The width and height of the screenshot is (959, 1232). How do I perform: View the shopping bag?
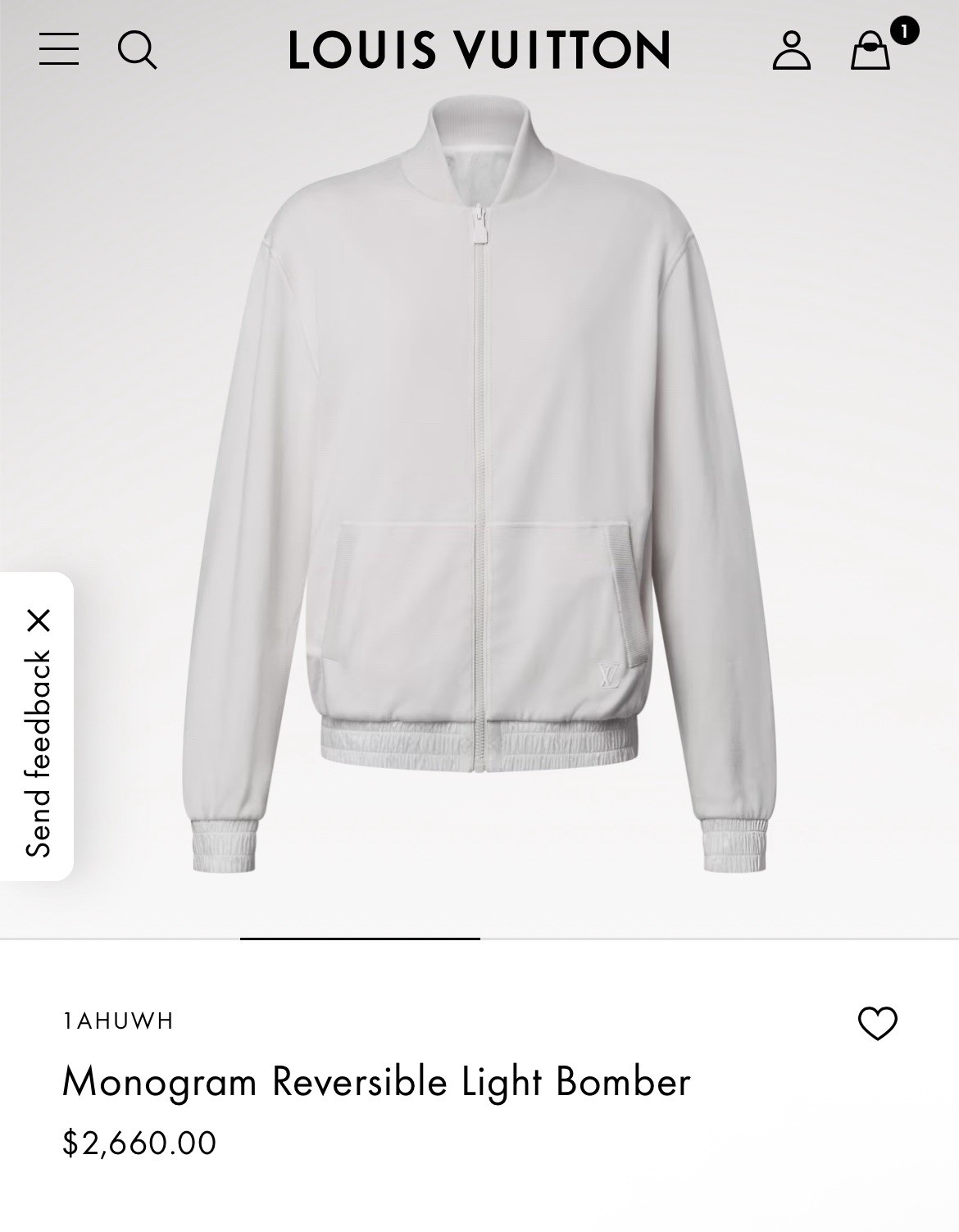[870, 51]
